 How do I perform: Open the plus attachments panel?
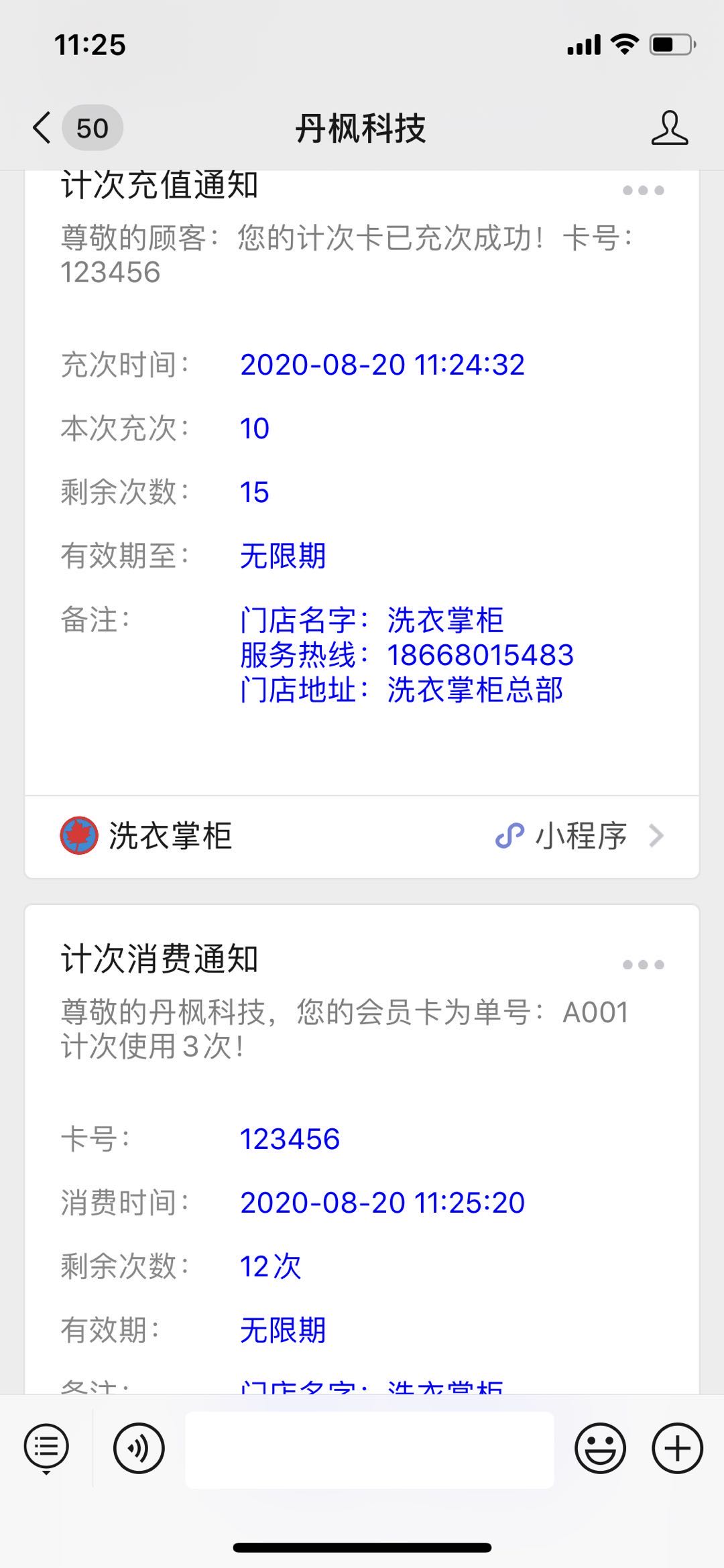pyautogui.click(x=677, y=1448)
